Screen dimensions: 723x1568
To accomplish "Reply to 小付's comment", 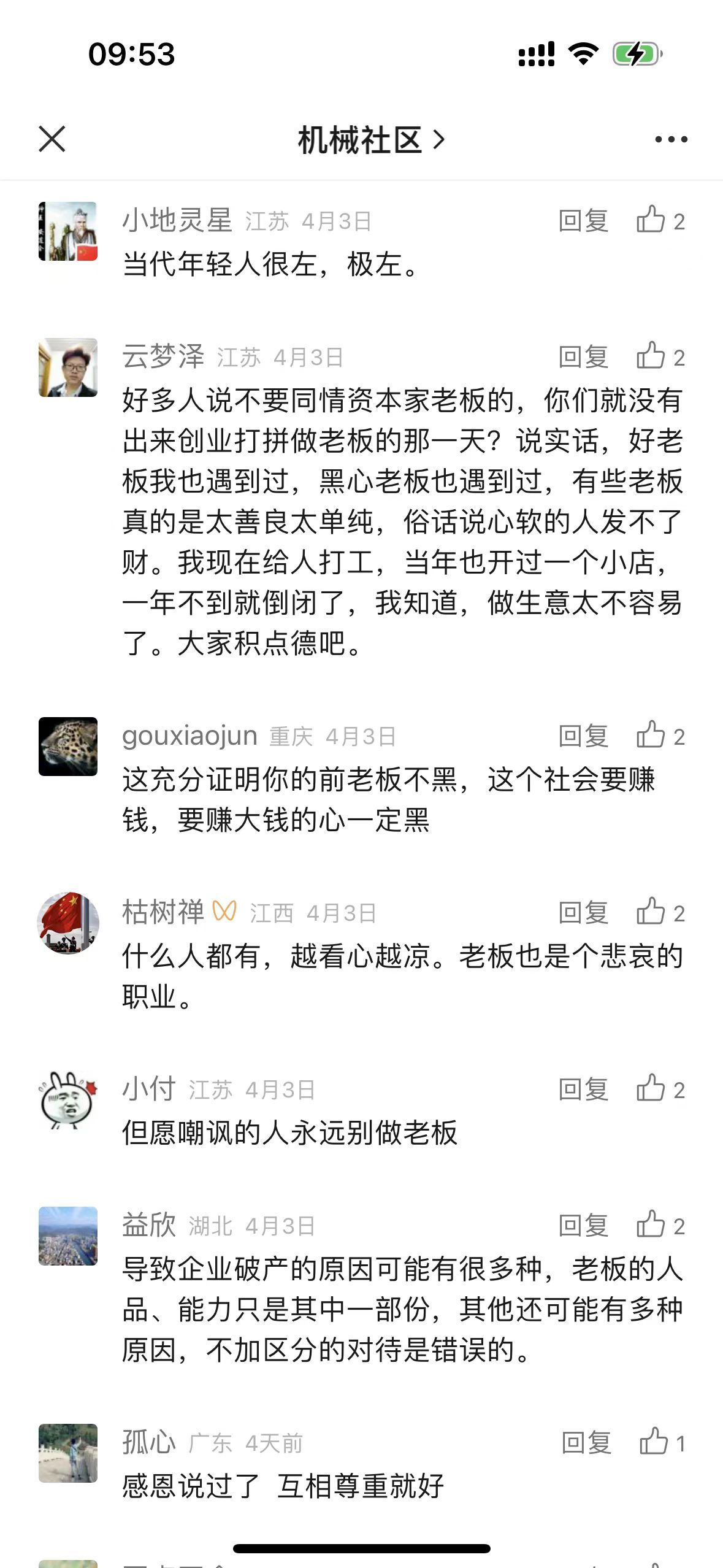I will 583,1090.
